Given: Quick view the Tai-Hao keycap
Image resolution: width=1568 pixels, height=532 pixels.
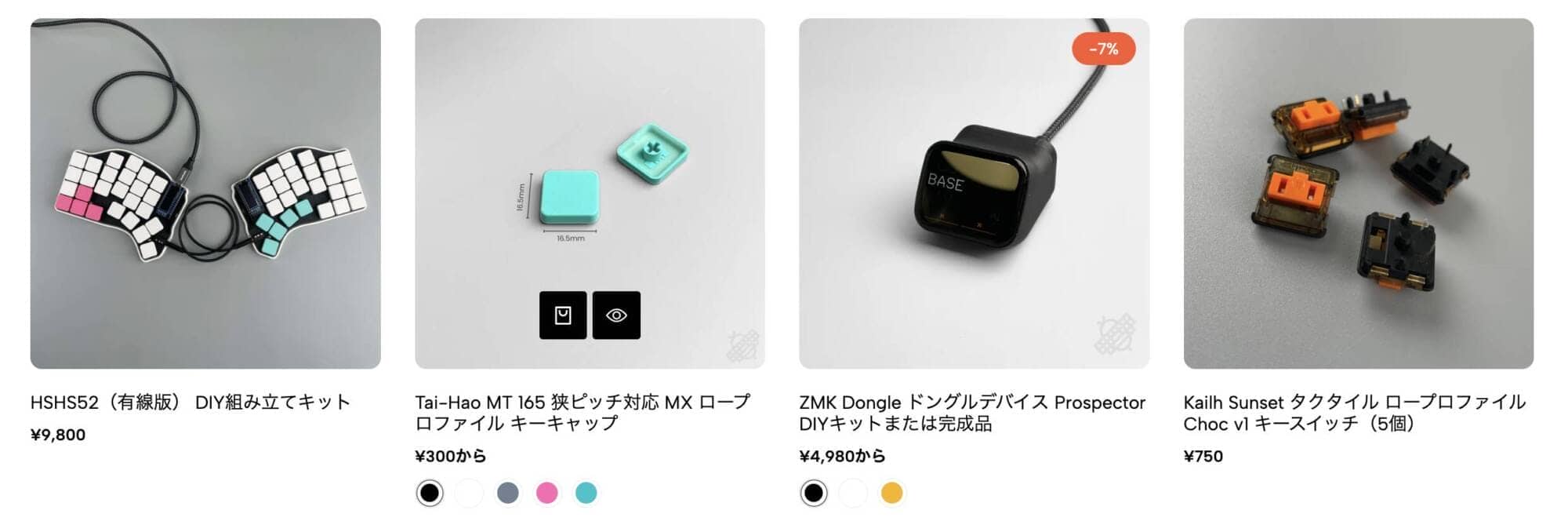Looking at the screenshot, I should tap(616, 315).
